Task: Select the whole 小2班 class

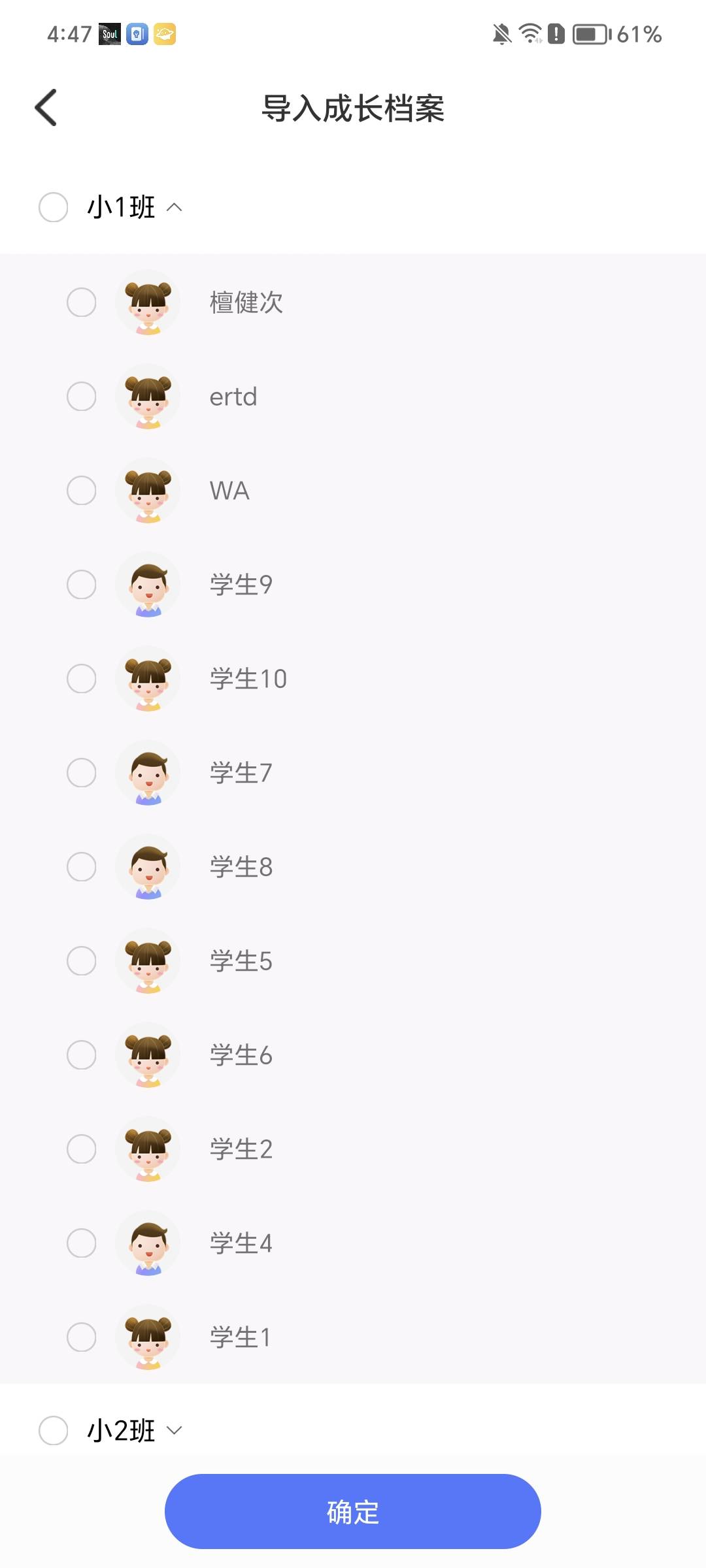Action: (x=54, y=1431)
